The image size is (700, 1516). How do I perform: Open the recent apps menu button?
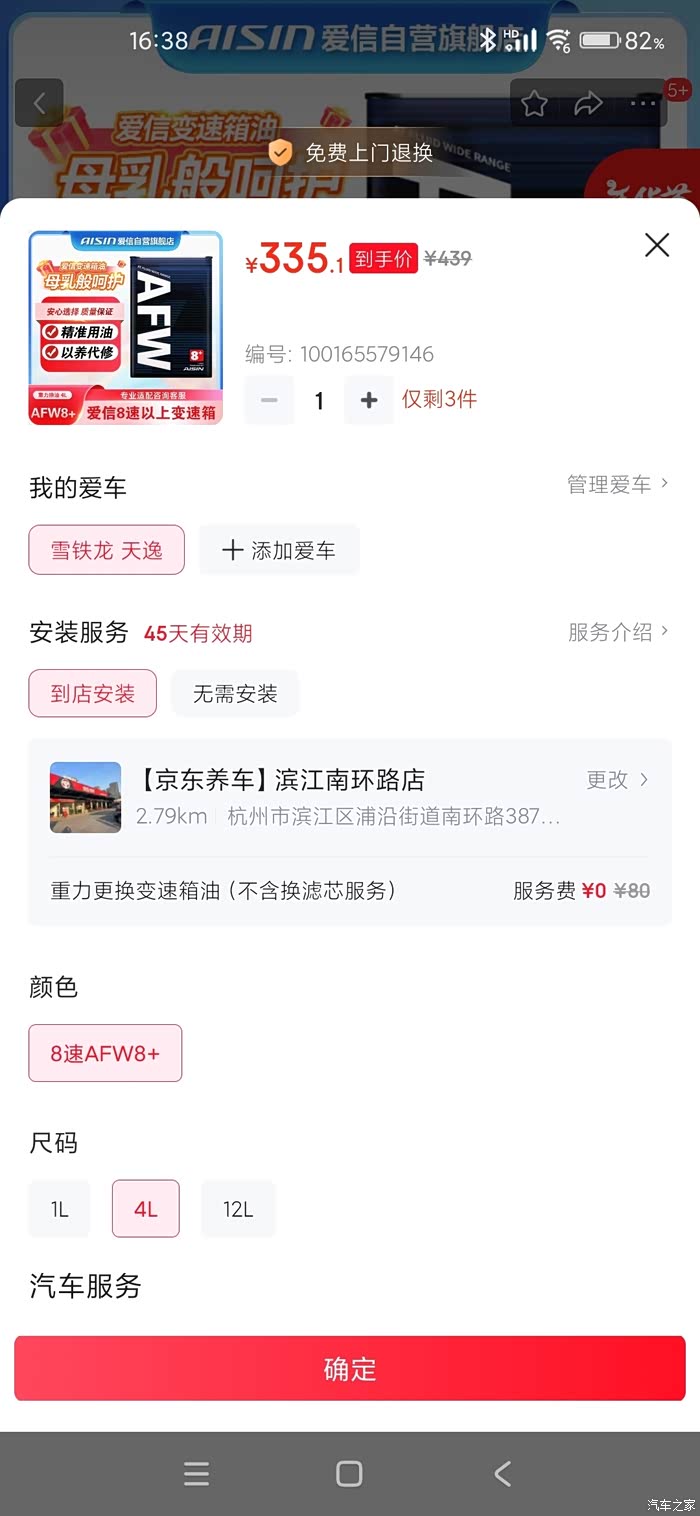tap(197, 1473)
